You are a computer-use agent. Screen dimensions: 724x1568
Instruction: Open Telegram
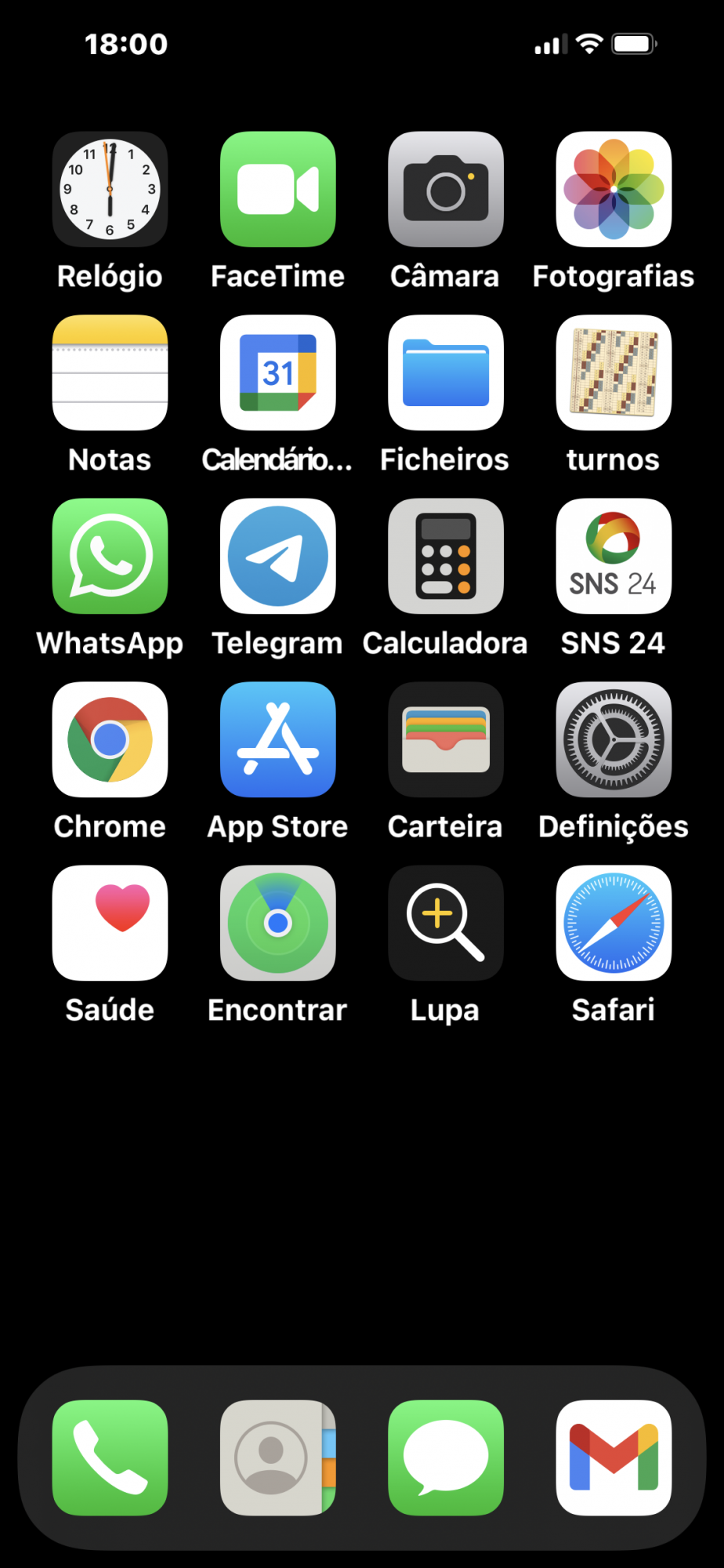point(278,556)
